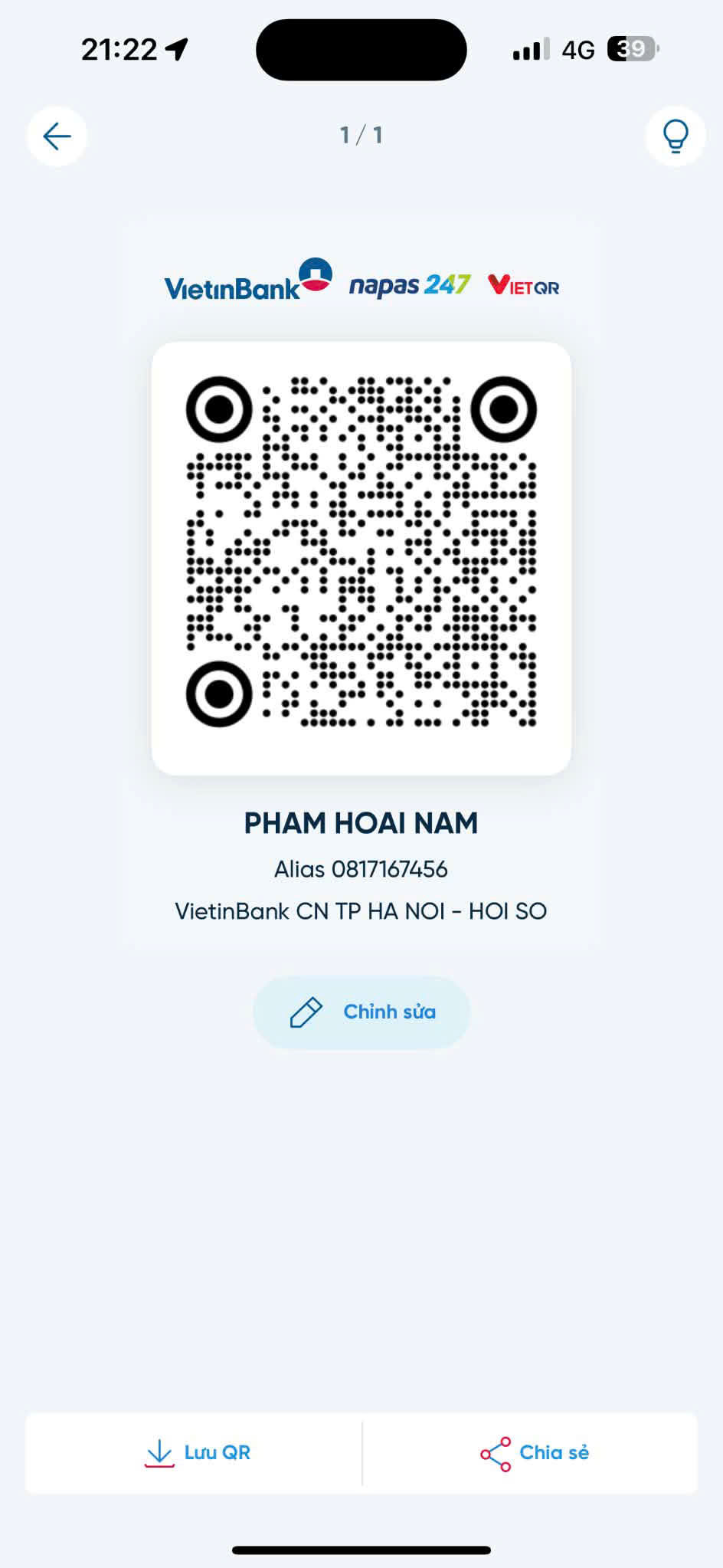
Task: Tap Chỉnh sửa to edit the QR
Action: point(361,1012)
